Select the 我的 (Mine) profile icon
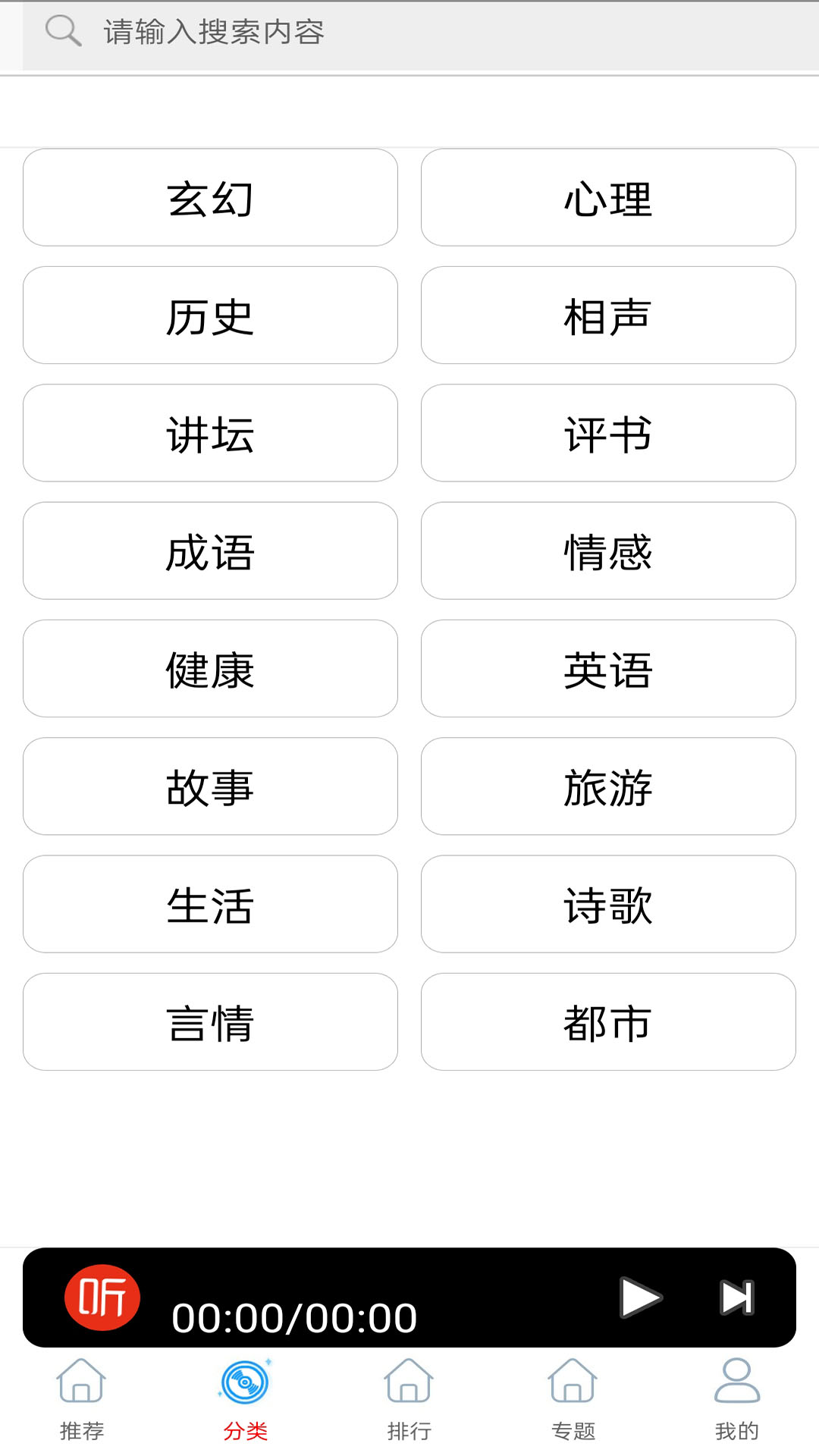819x1456 pixels. tap(736, 1383)
